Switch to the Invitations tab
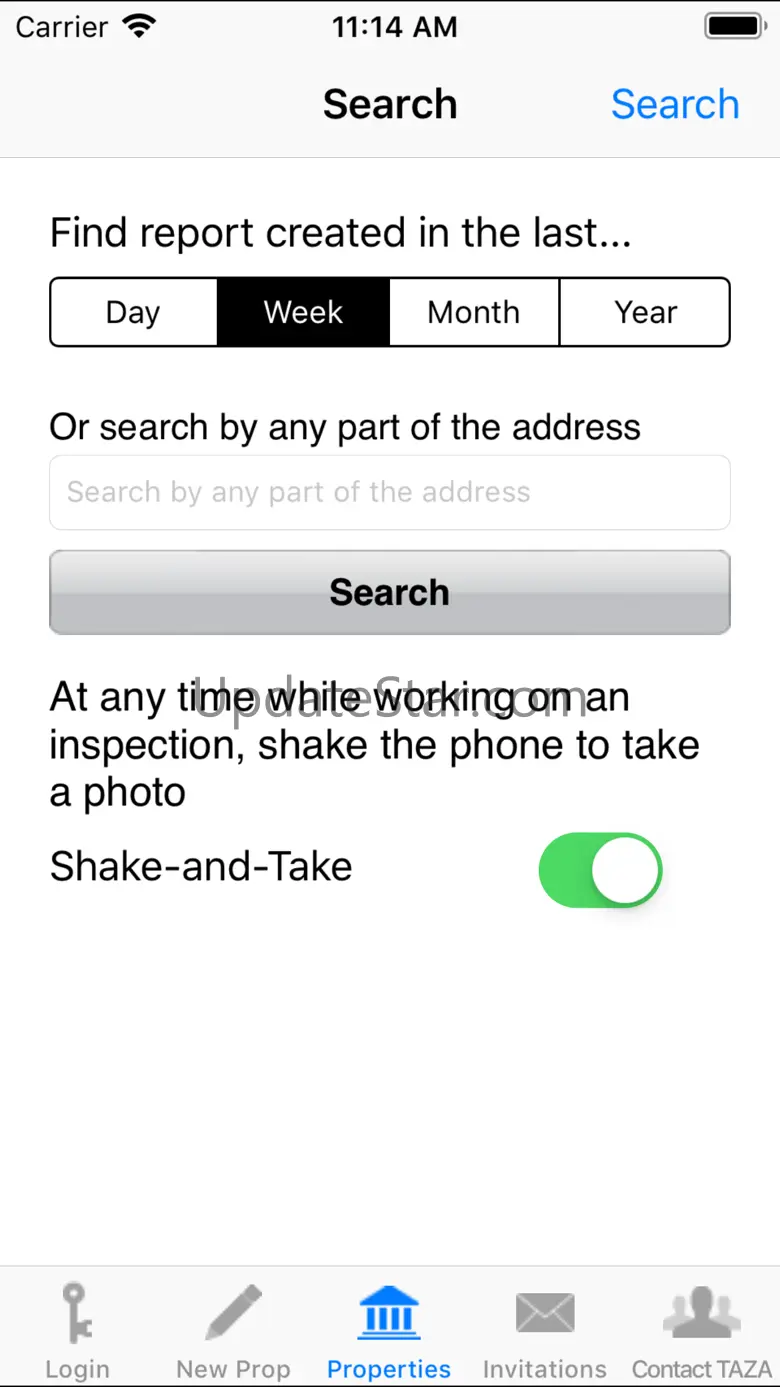 click(545, 1330)
